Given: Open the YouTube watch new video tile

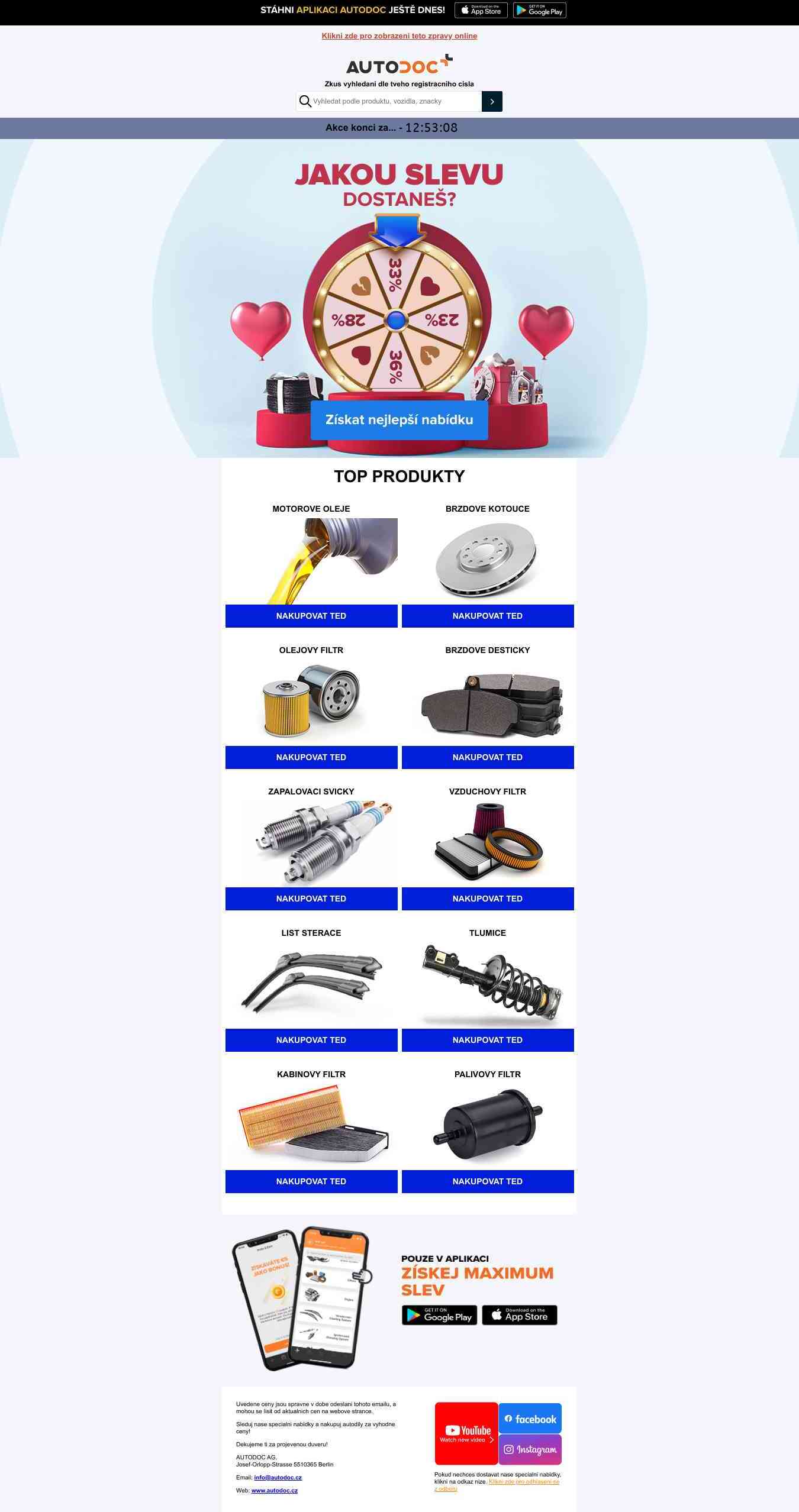Looking at the screenshot, I should (x=466, y=1433).
